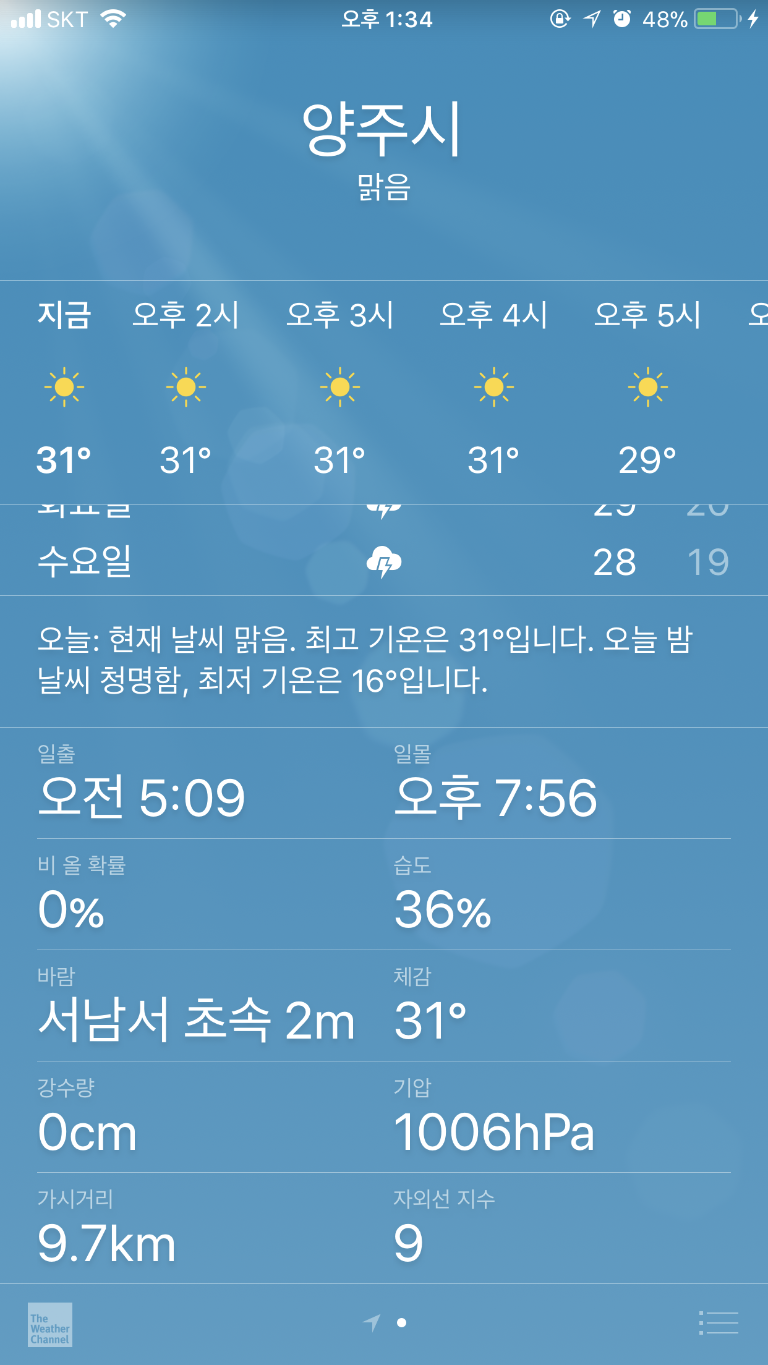Tap the thunderstorm icon on the row above 수요일
This screenshot has height=1365, width=768.
(384, 505)
